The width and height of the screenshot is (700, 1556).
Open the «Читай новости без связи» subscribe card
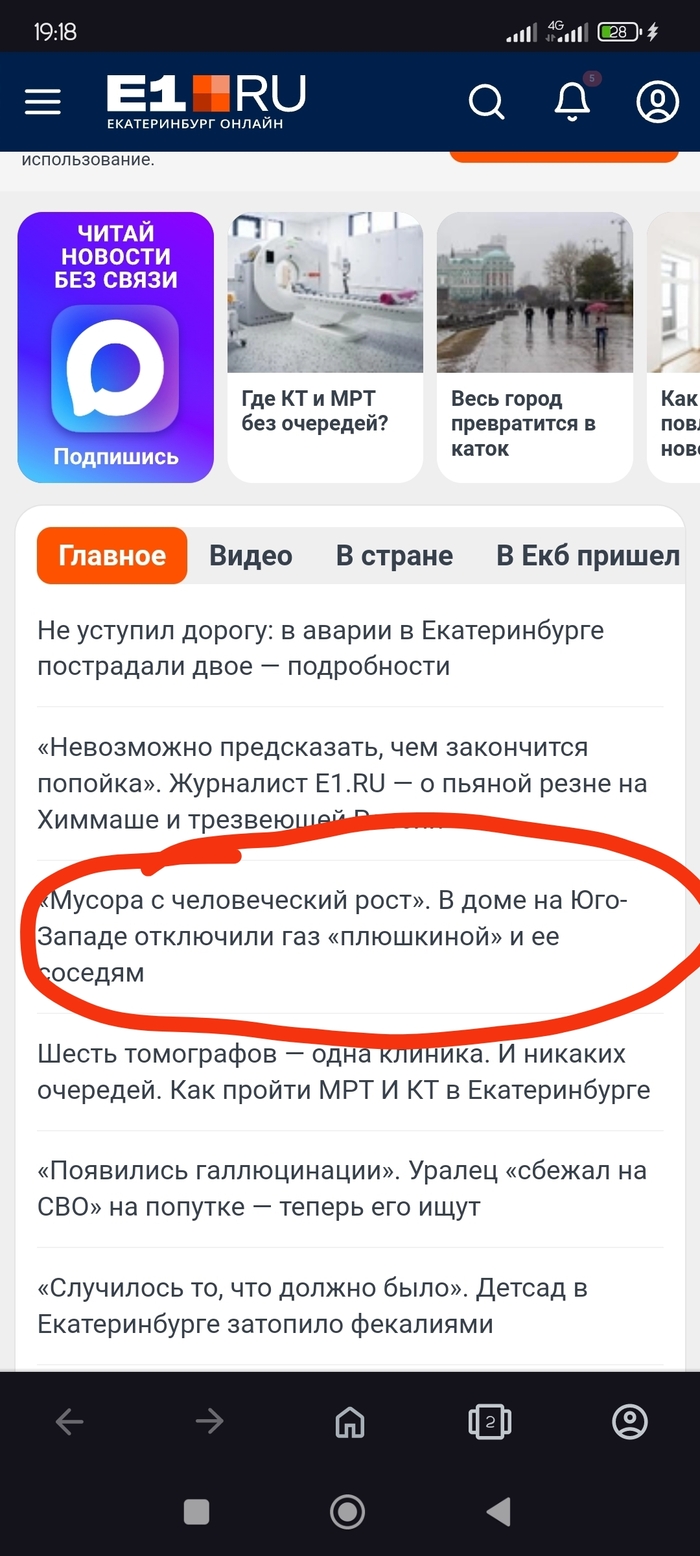(116, 347)
